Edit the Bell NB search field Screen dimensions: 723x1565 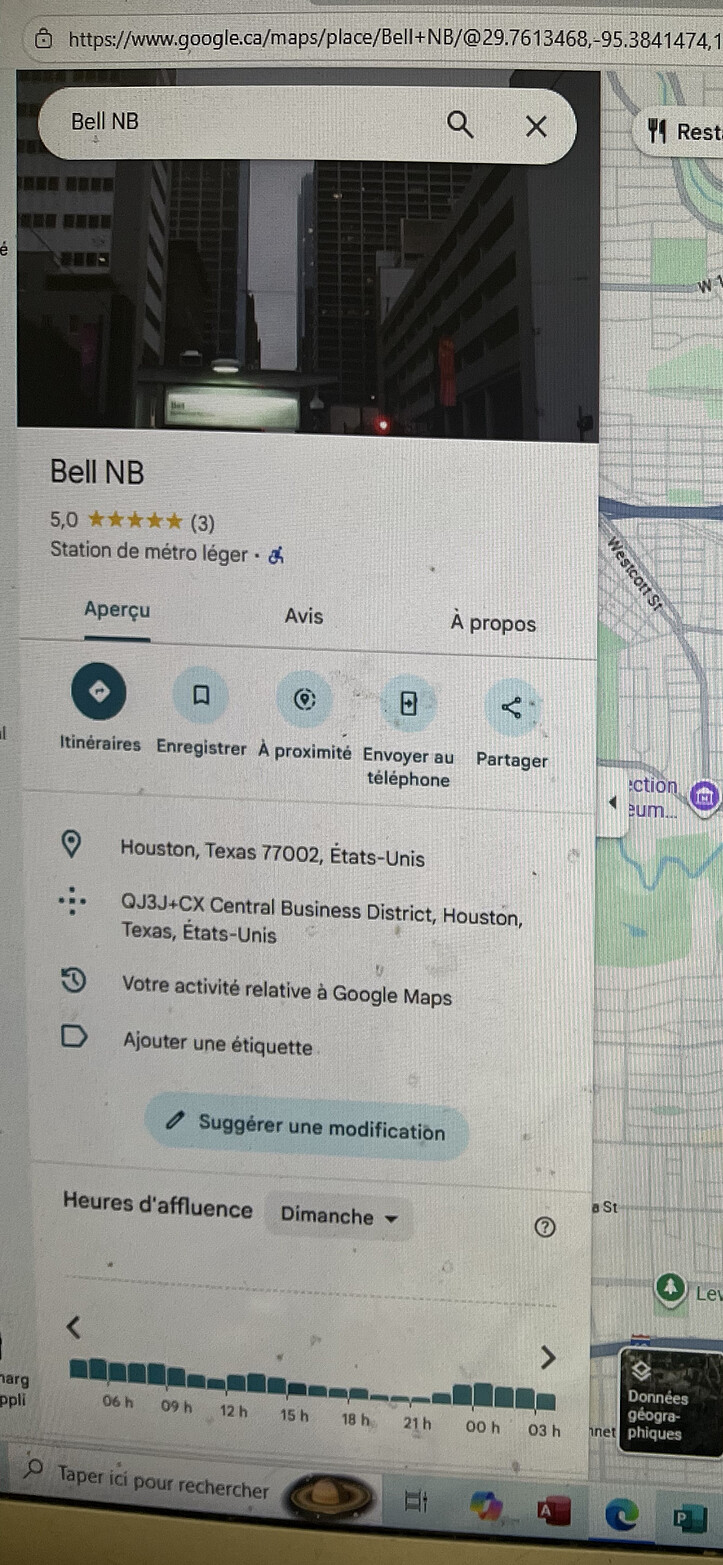coord(230,123)
